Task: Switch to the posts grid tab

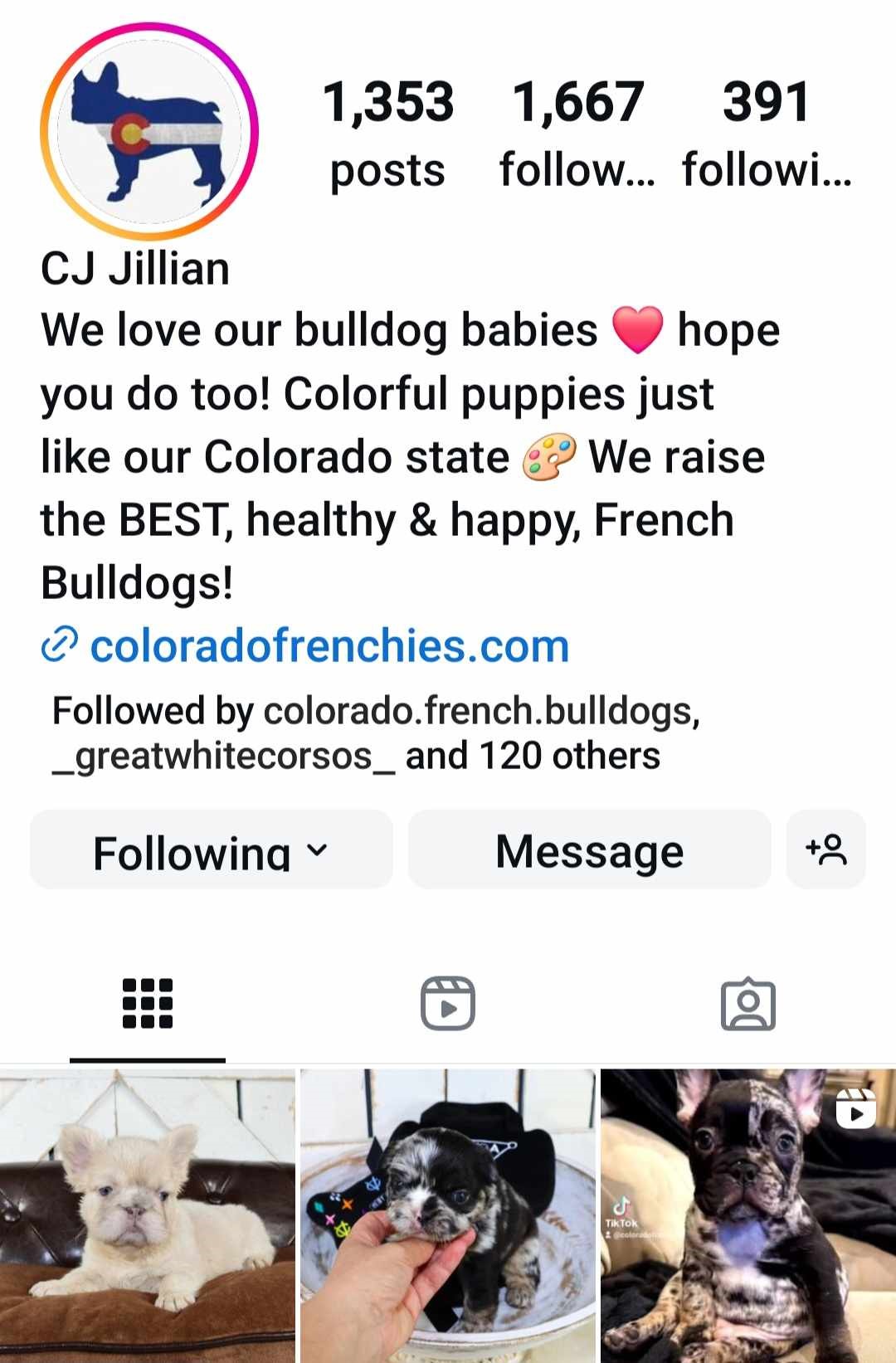Action: [148, 1004]
